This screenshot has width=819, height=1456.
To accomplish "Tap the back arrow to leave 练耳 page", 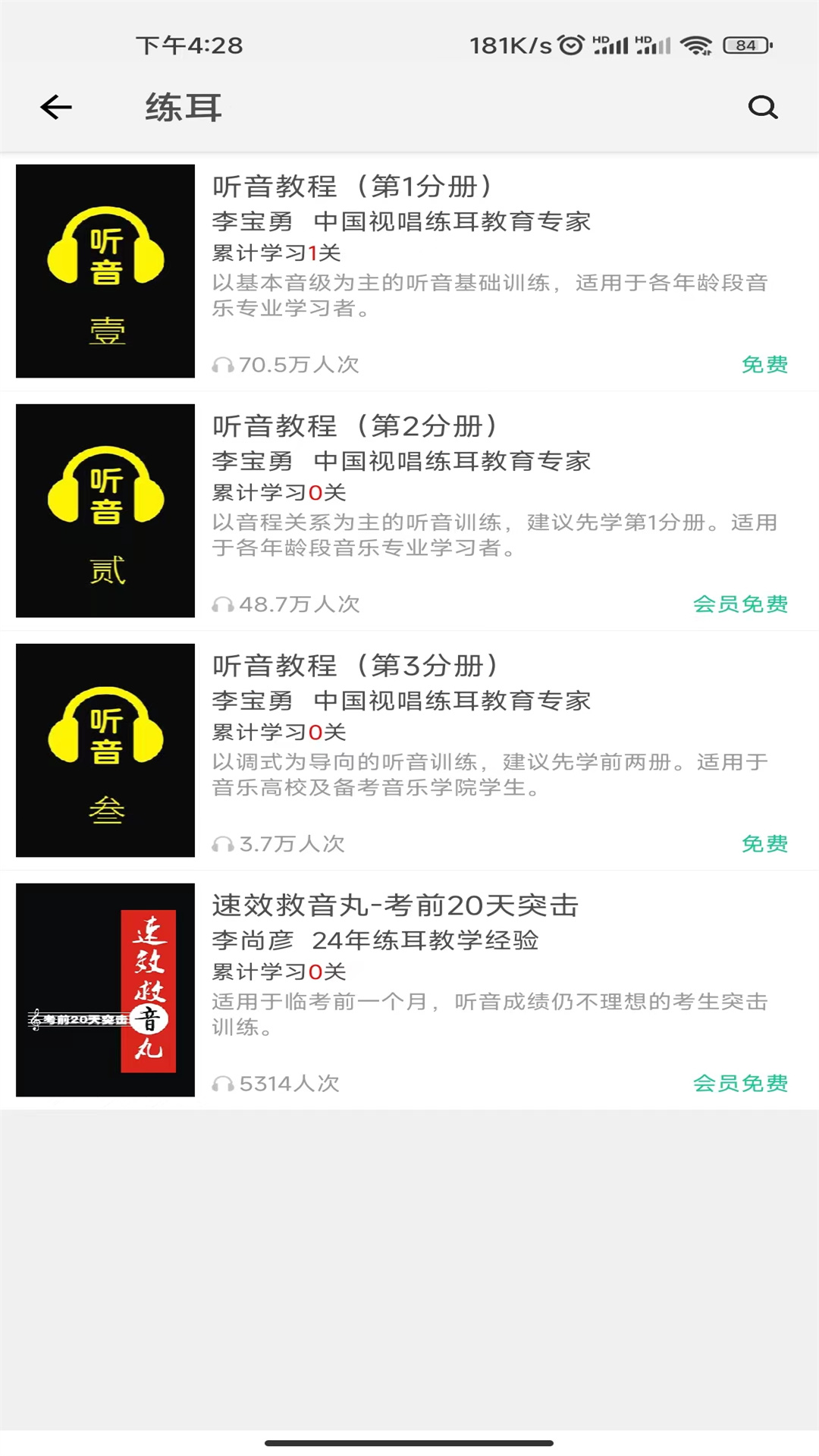I will [x=54, y=107].
